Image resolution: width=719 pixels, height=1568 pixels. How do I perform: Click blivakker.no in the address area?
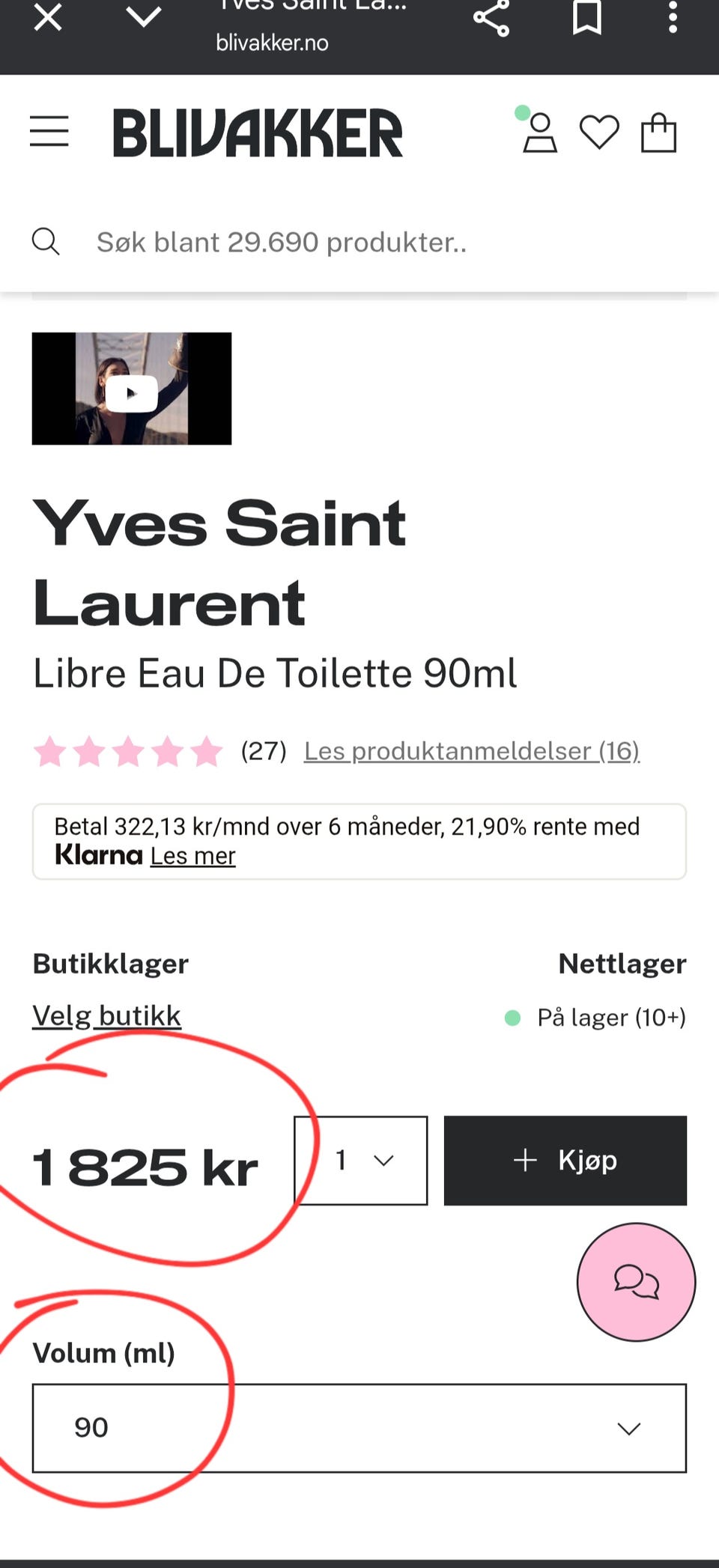[272, 42]
